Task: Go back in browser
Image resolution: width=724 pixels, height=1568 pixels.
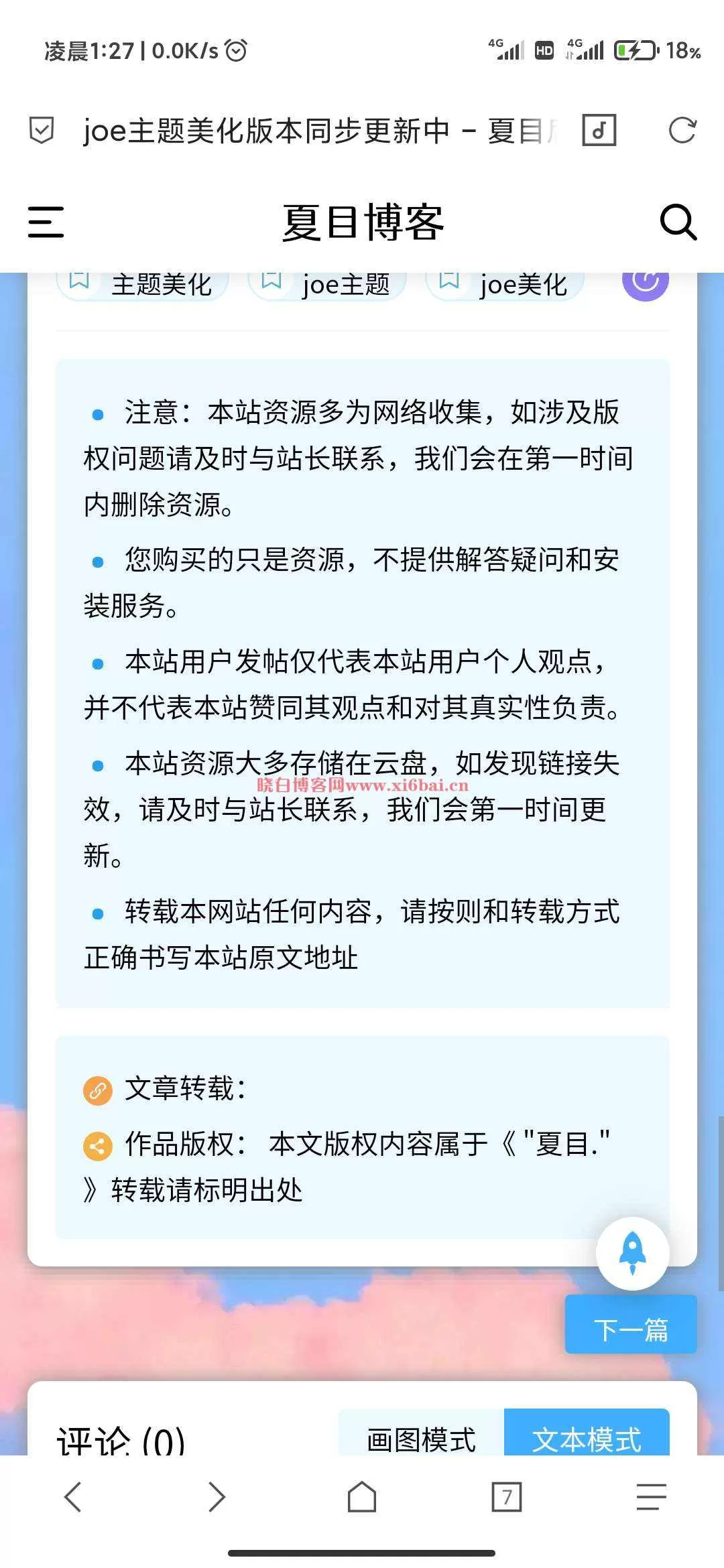Action: [x=72, y=1497]
